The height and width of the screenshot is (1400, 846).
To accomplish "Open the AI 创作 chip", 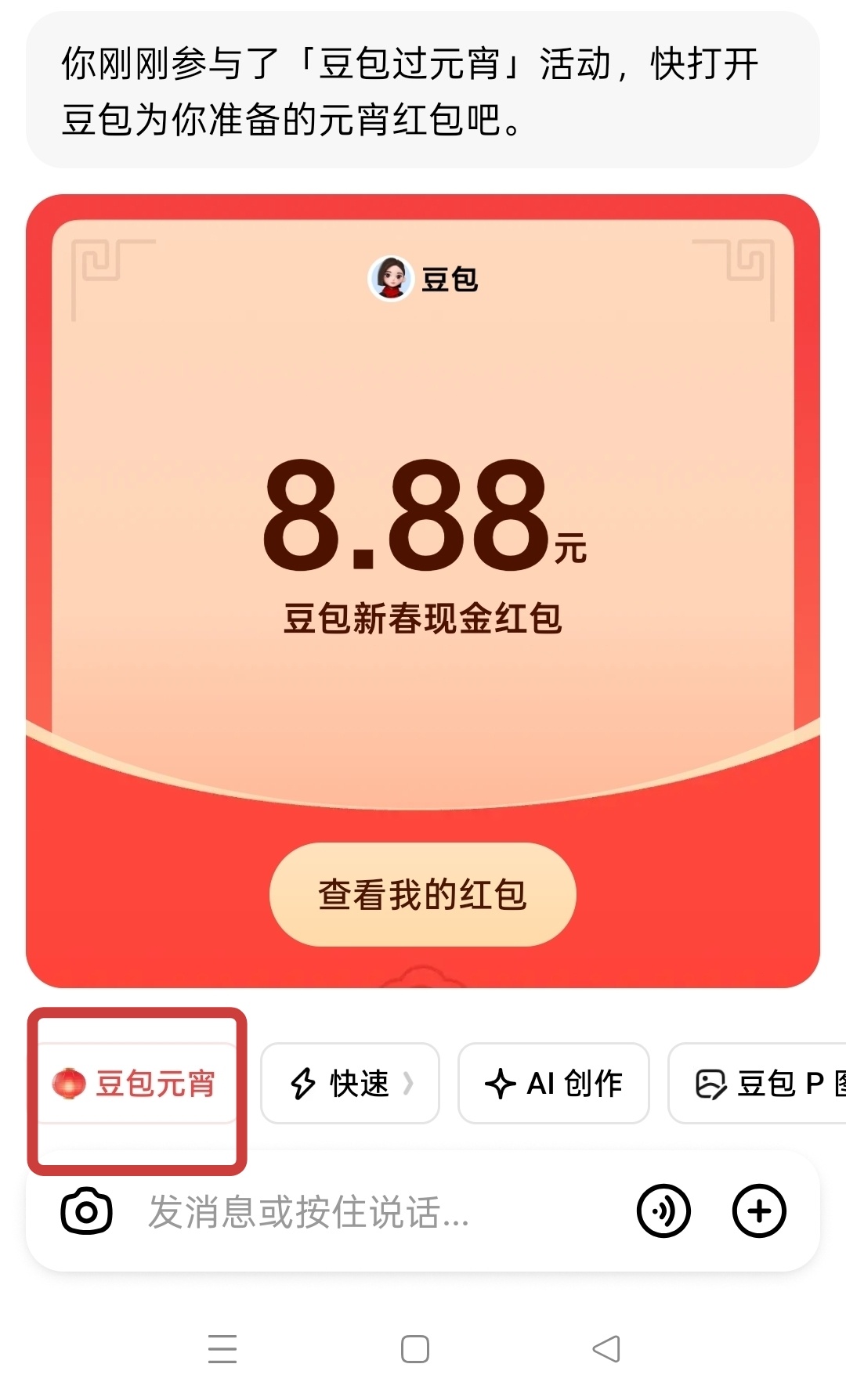I will click(x=553, y=1084).
